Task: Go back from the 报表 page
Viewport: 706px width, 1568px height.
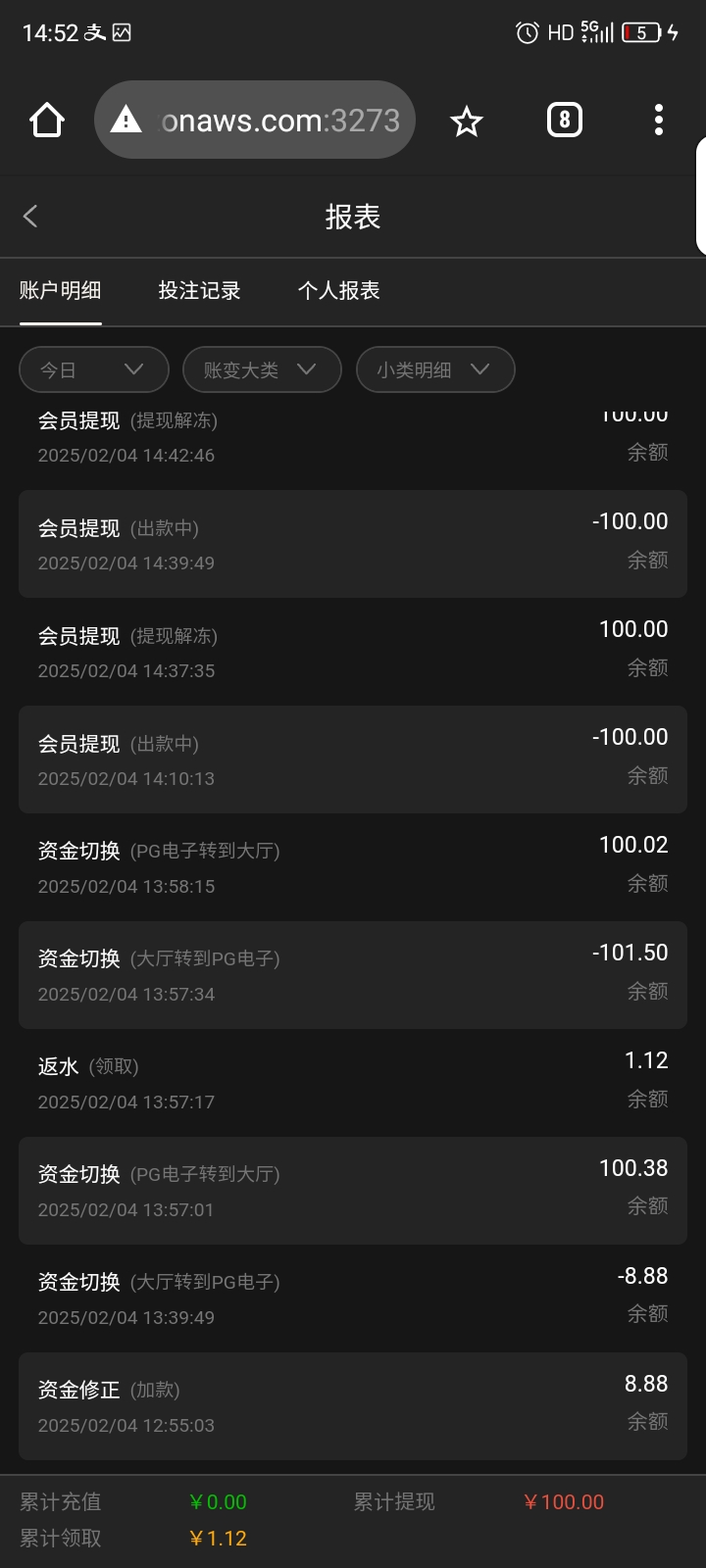Action: pos(30,217)
